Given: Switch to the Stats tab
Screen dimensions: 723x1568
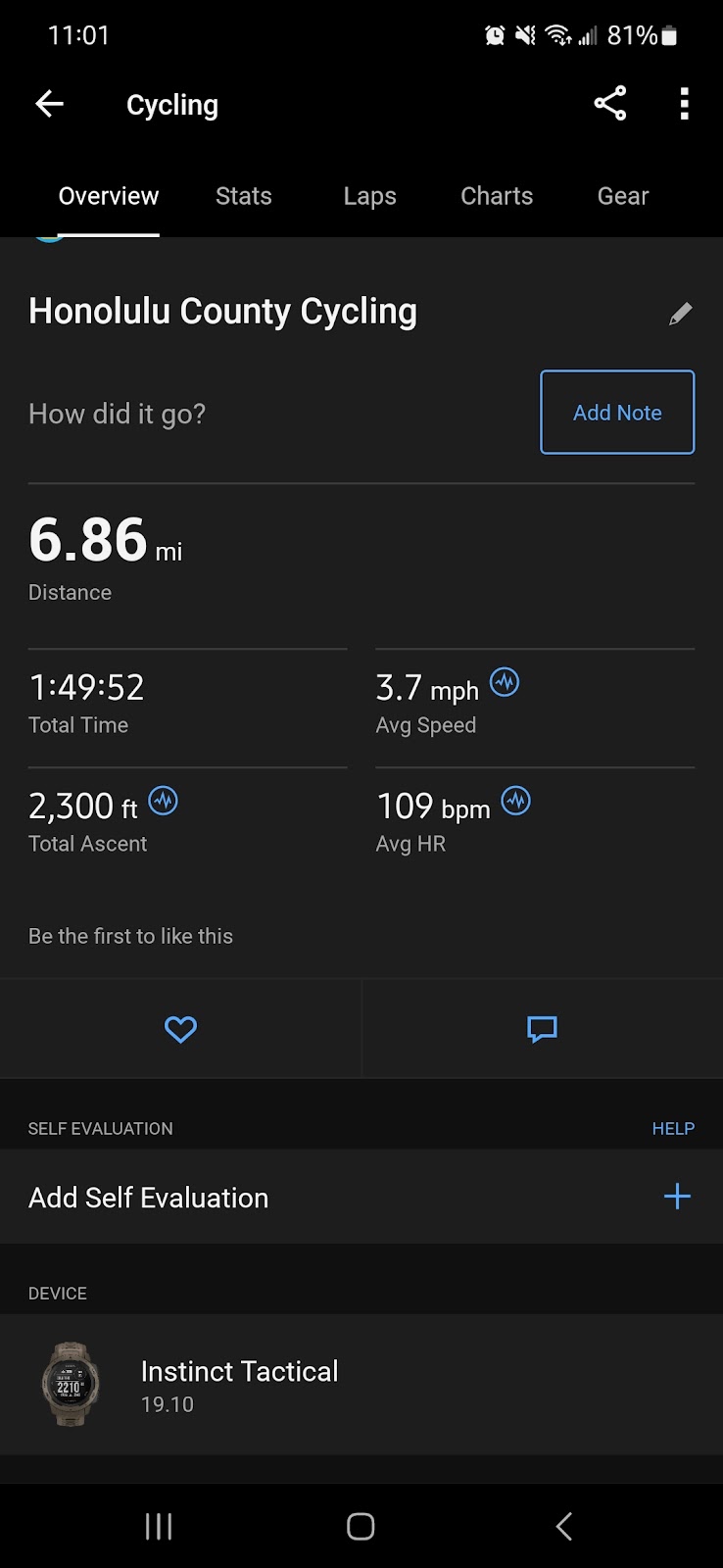Looking at the screenshot, I should pyautogui.click(x=244, y=196).
